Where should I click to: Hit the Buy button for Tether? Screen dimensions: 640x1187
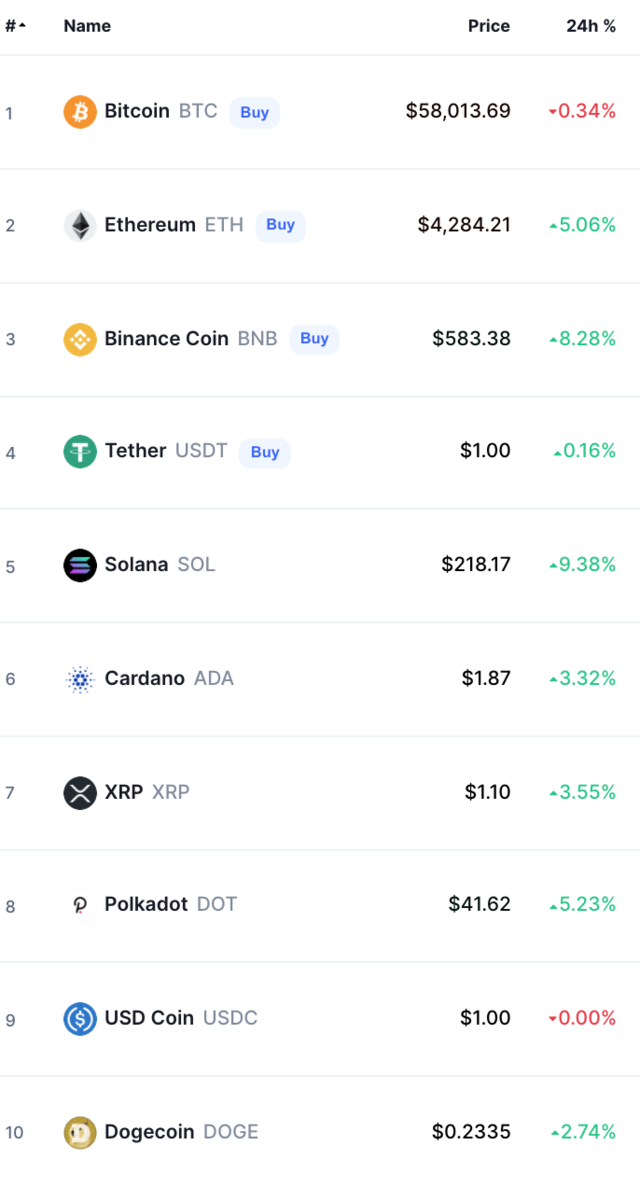265,452
